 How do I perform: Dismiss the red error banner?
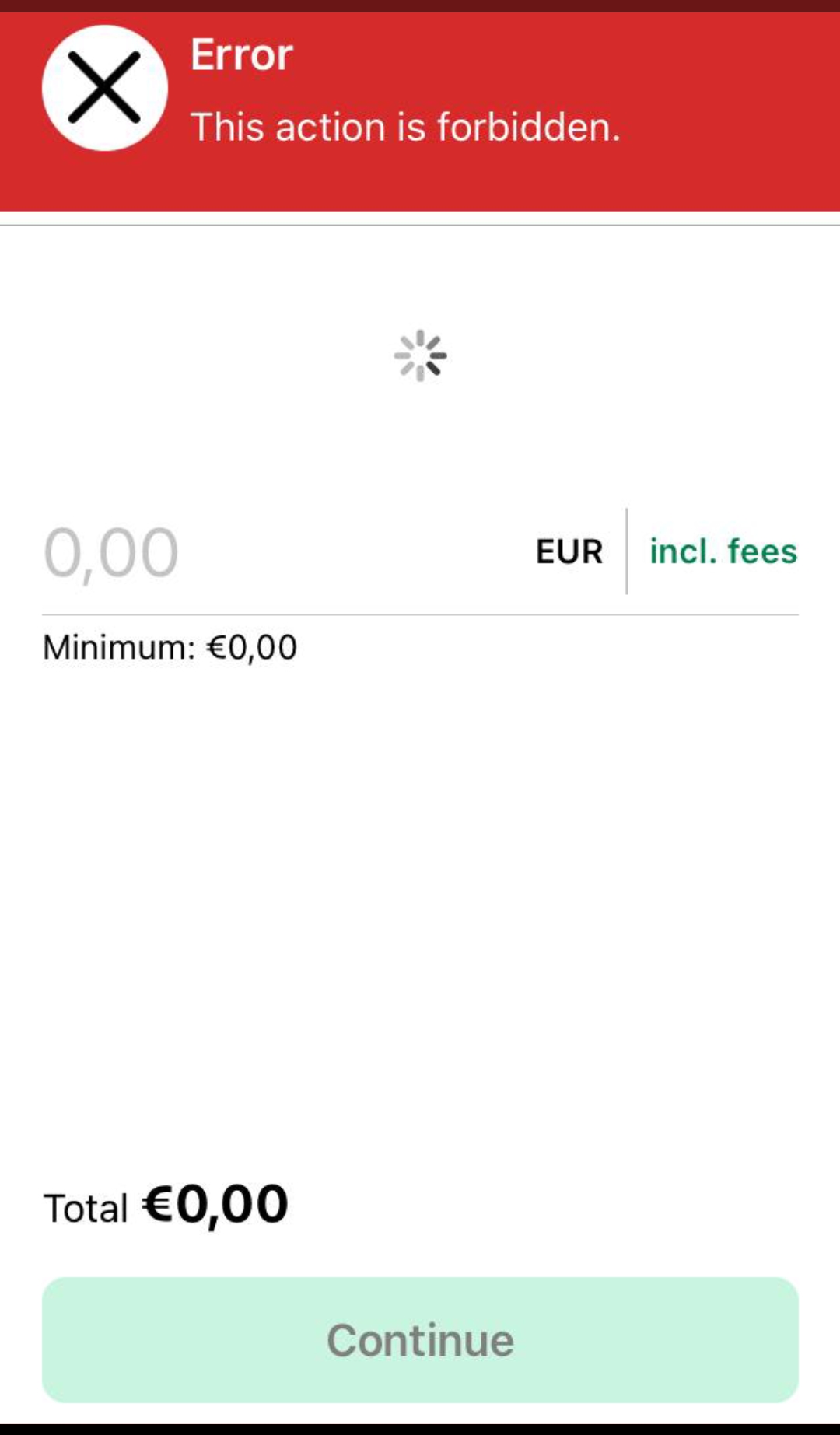click(x=104, y=88)
